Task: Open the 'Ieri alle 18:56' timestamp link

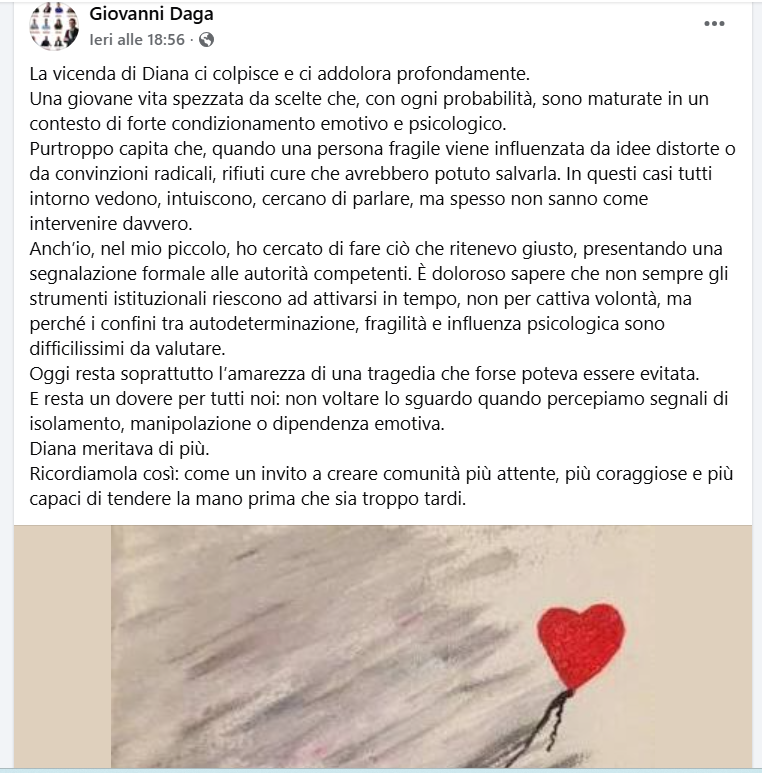Action: [x=136, y=40]
